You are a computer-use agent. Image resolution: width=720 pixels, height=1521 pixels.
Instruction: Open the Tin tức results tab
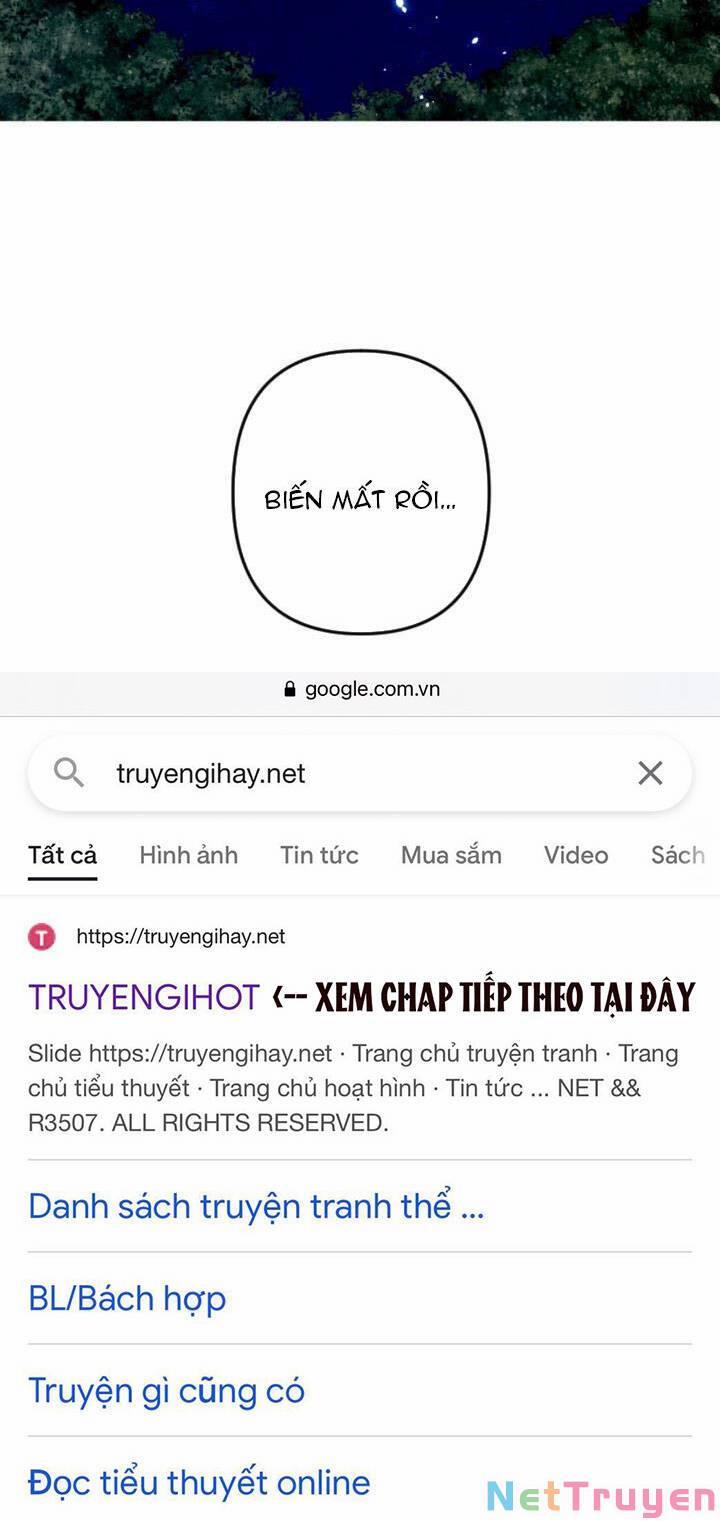(319, 855)
